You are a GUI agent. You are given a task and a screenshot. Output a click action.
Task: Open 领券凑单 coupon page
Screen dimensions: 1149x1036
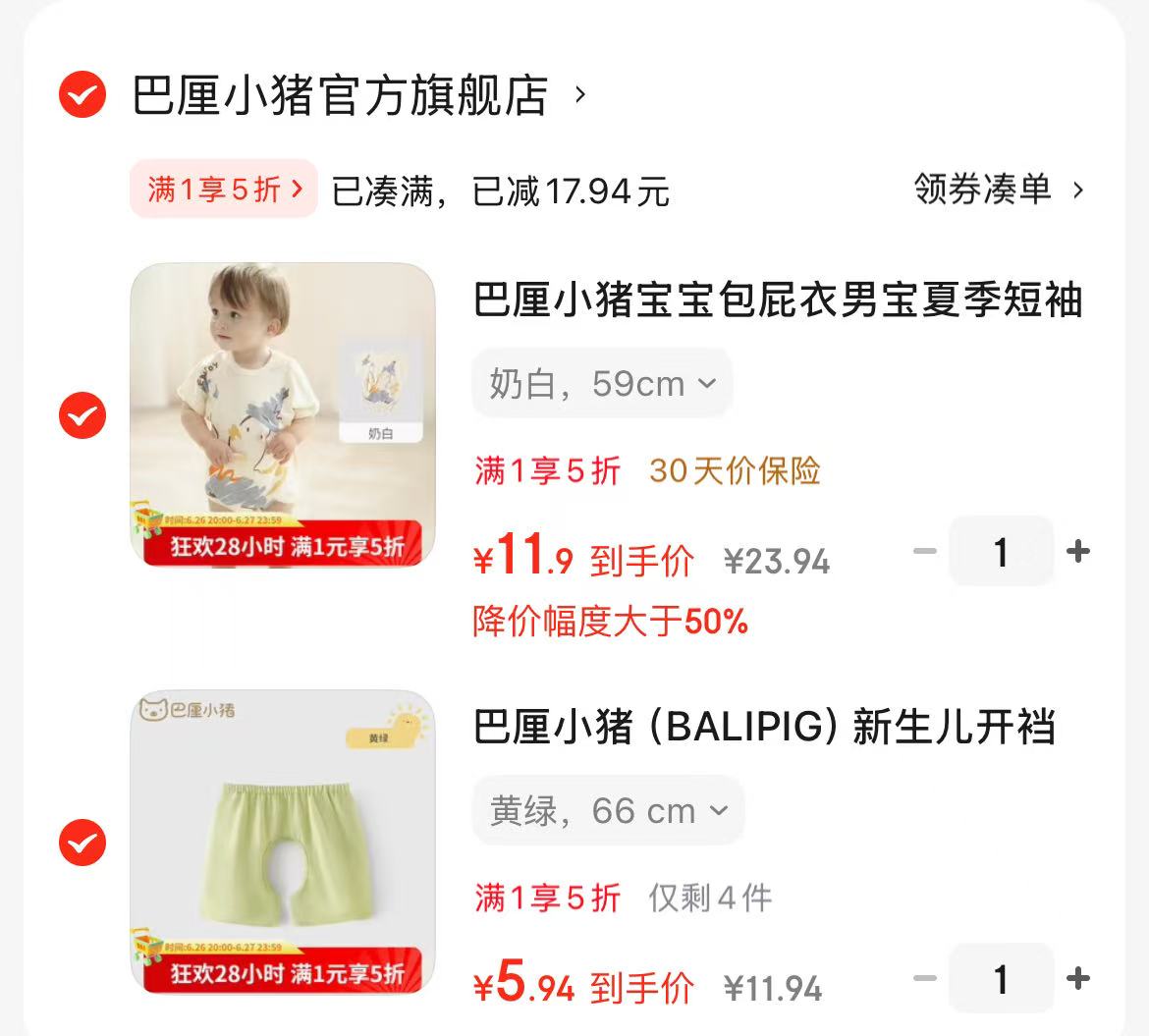tap(998, 189)
